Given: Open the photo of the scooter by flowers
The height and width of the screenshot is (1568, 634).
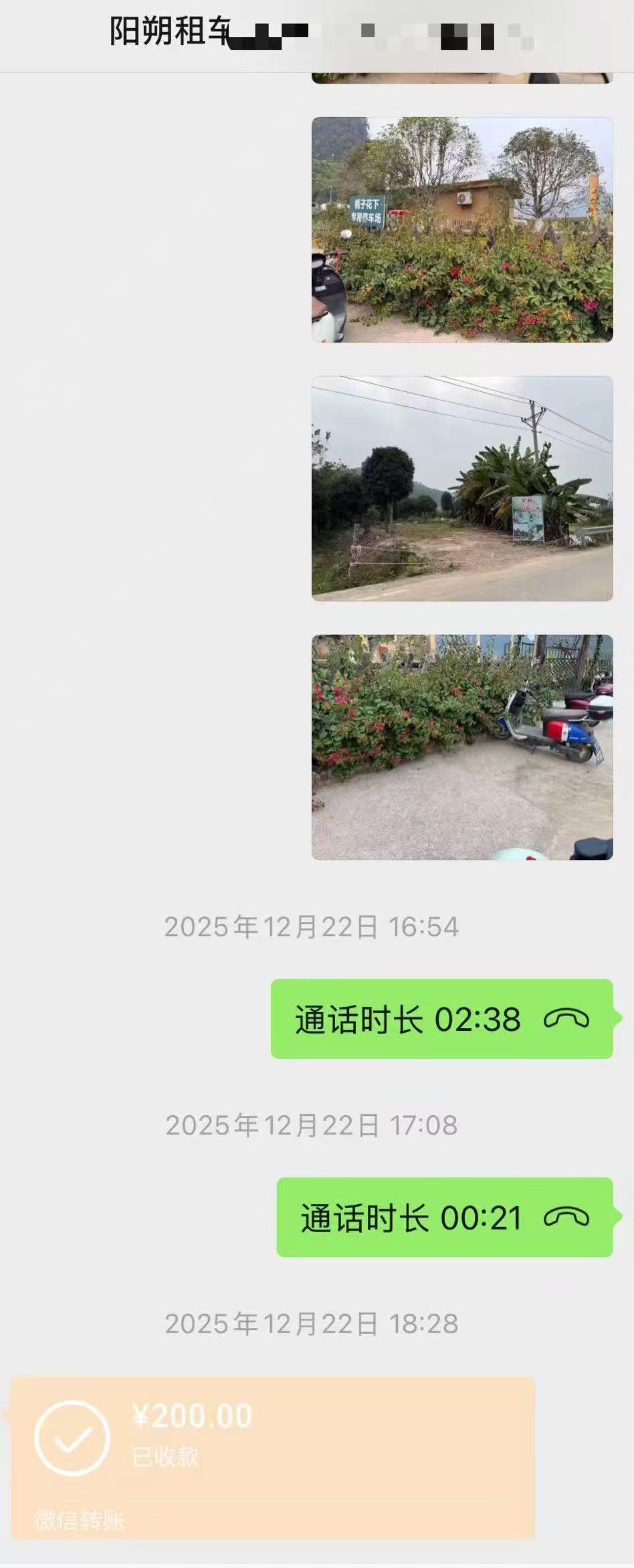Looking at the screenshot, I should click(x=461, y=747).
